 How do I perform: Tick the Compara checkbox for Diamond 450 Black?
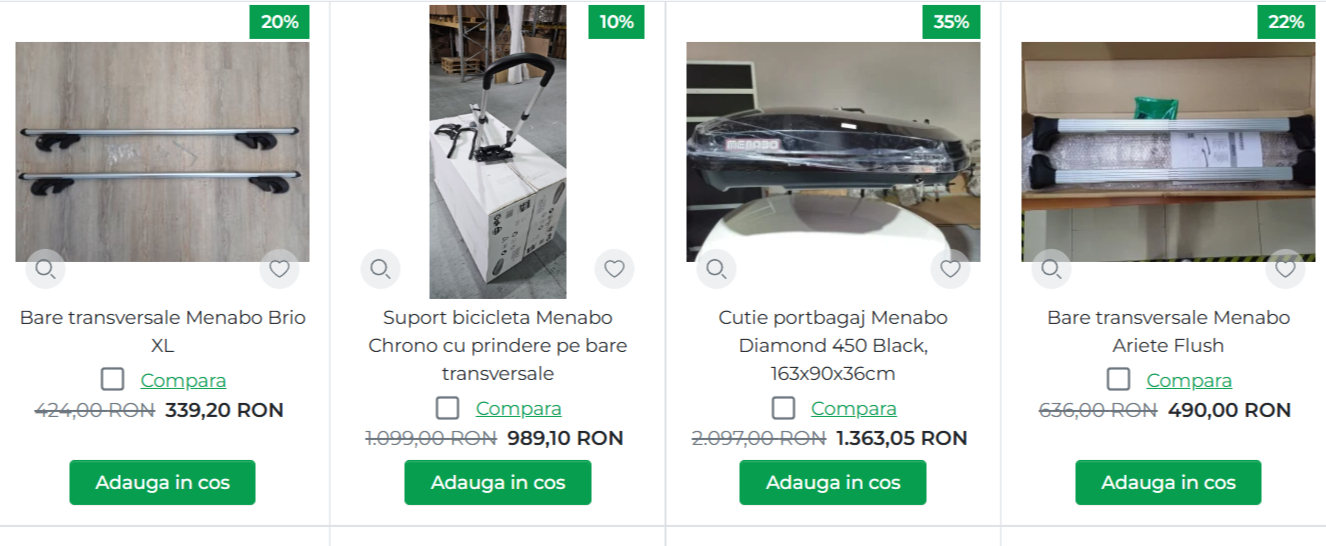click(x=783, y=408)
